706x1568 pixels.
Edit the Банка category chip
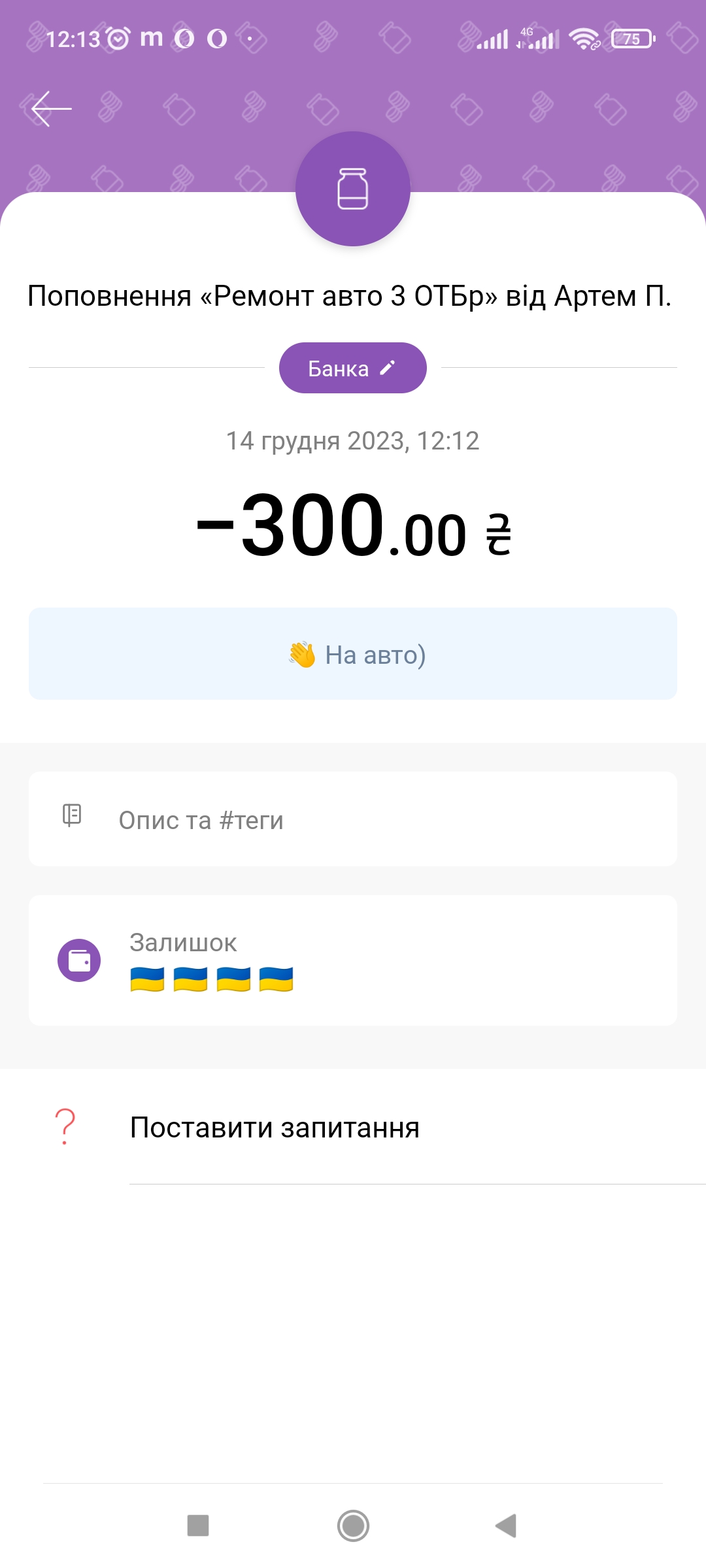[353, 368]
